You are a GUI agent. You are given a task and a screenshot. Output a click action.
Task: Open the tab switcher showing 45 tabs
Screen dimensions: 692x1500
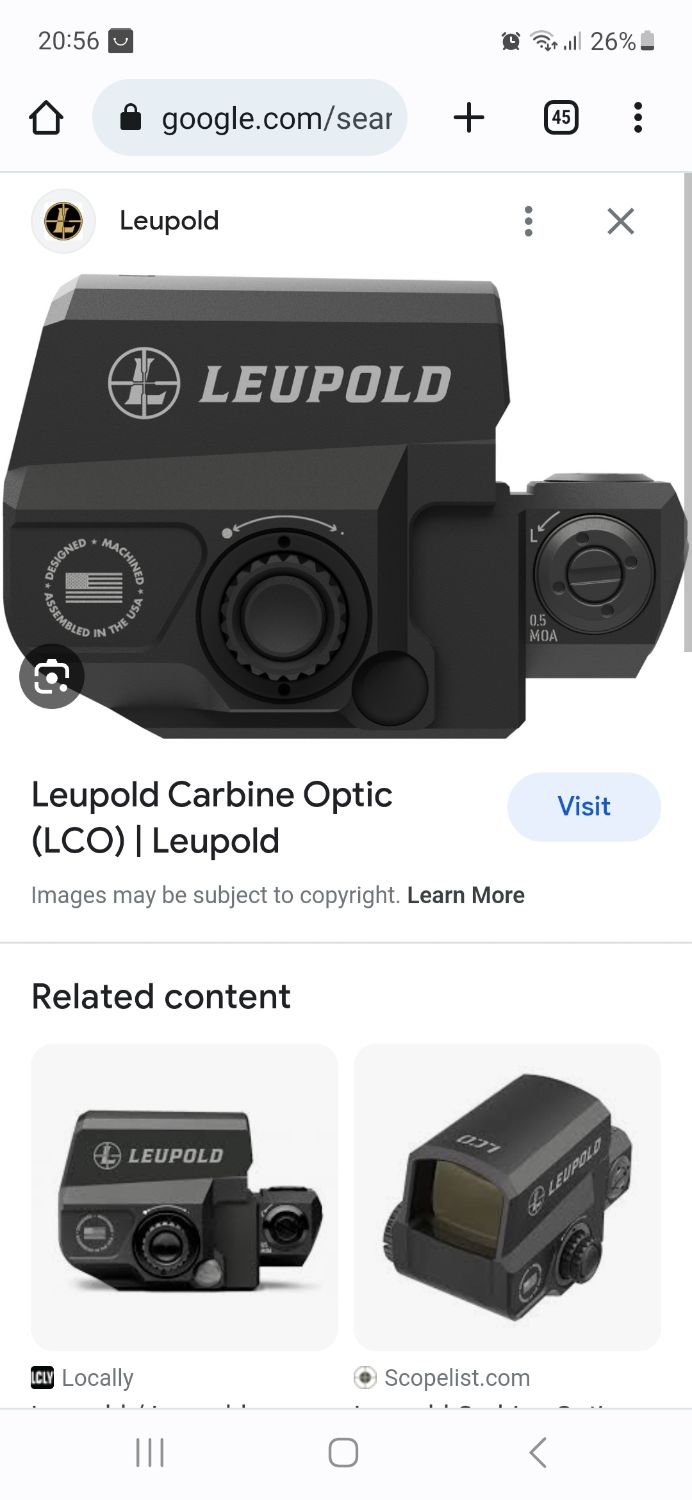[561, 119]
